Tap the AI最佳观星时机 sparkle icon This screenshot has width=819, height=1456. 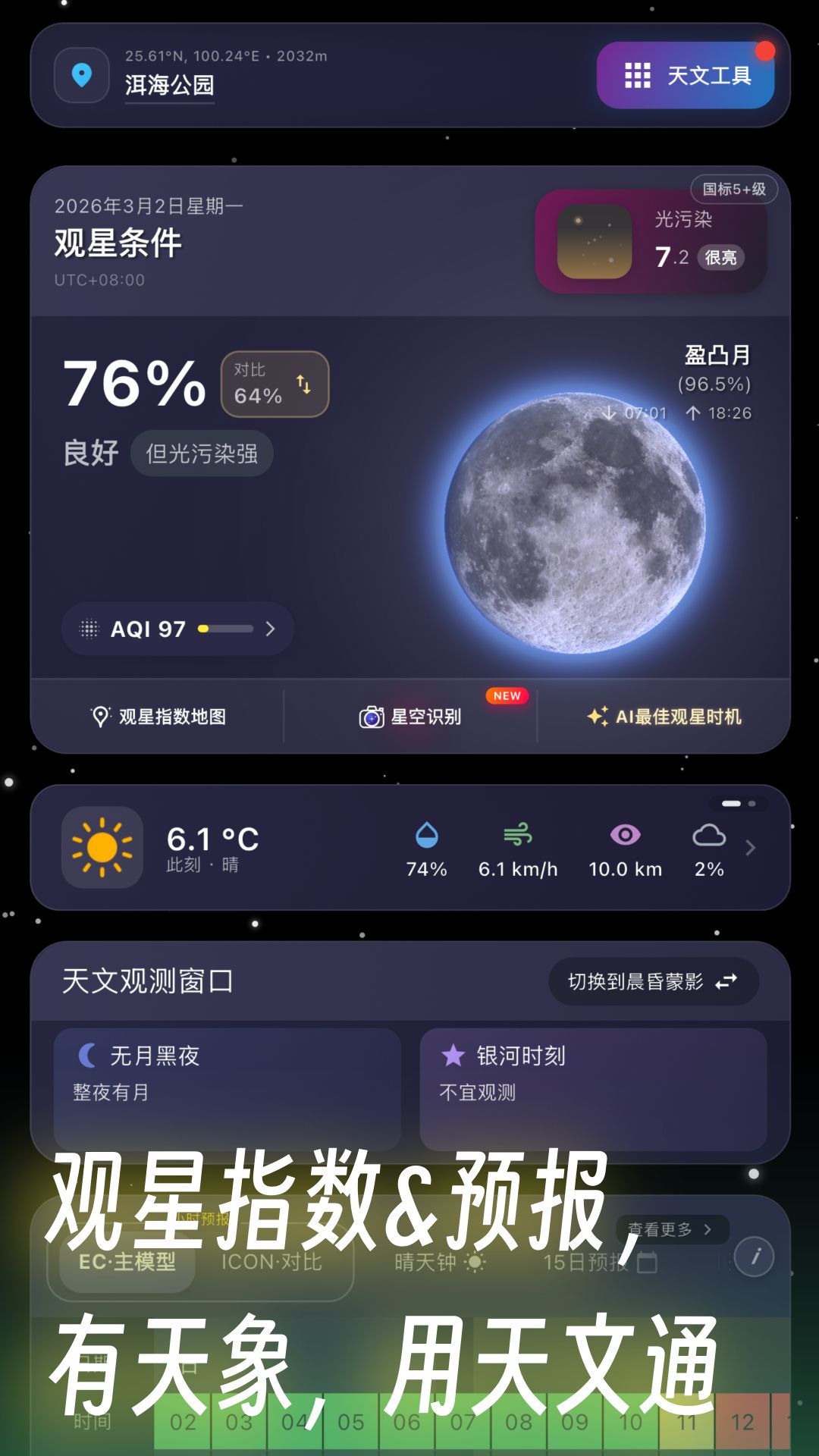(x=598, y=716)
